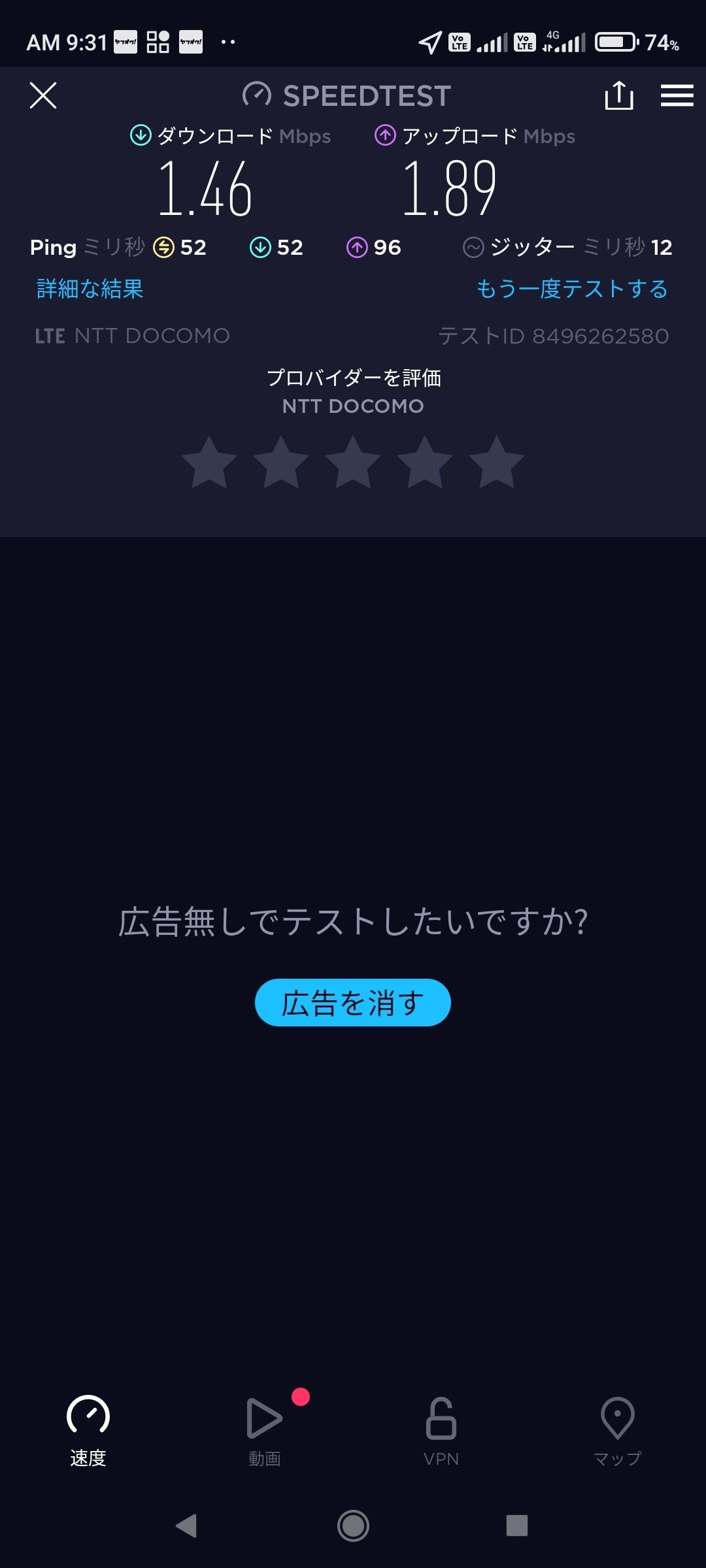Open the VPN tab
706x1568 pixels.
pyautogui.click(x=441, y=1429)
